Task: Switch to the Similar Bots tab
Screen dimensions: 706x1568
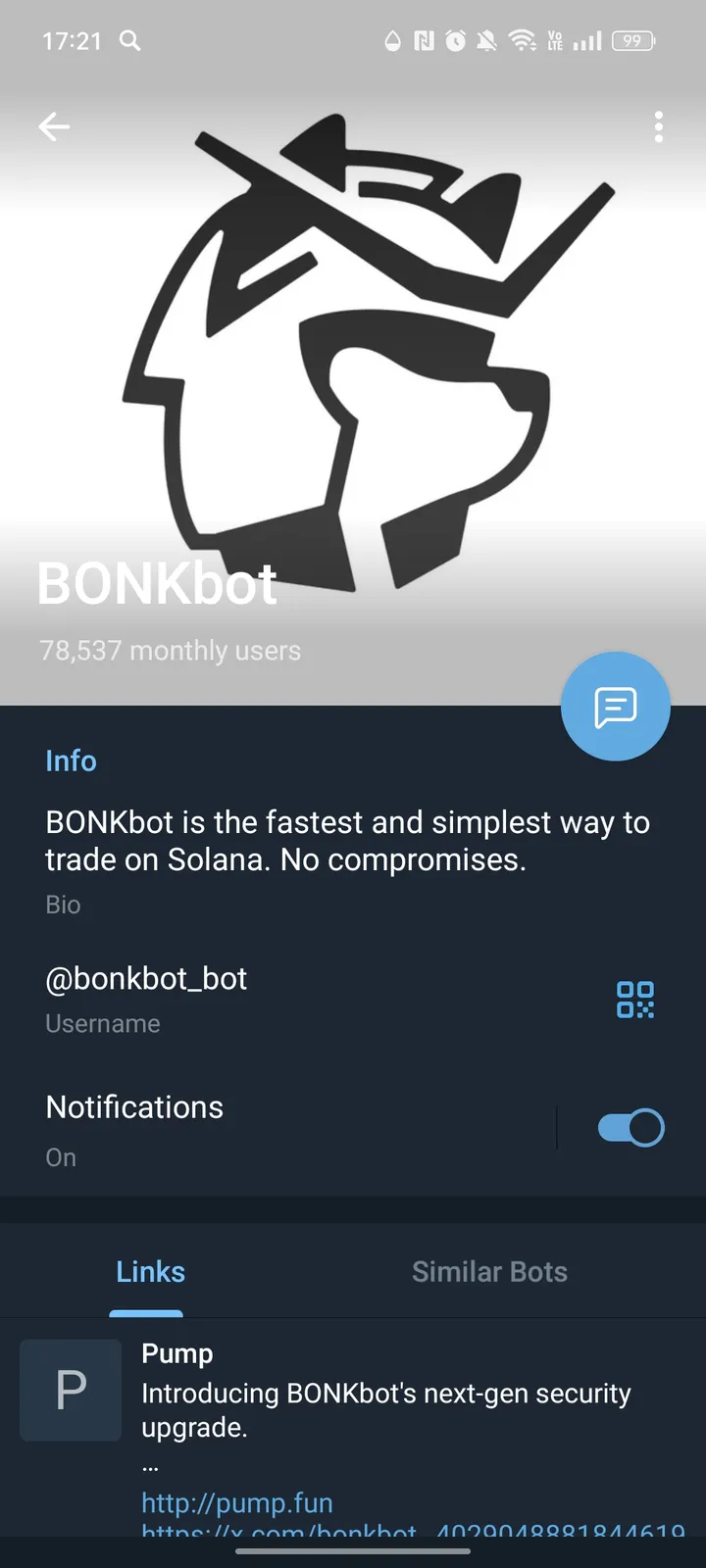Action: (489, 1271)
